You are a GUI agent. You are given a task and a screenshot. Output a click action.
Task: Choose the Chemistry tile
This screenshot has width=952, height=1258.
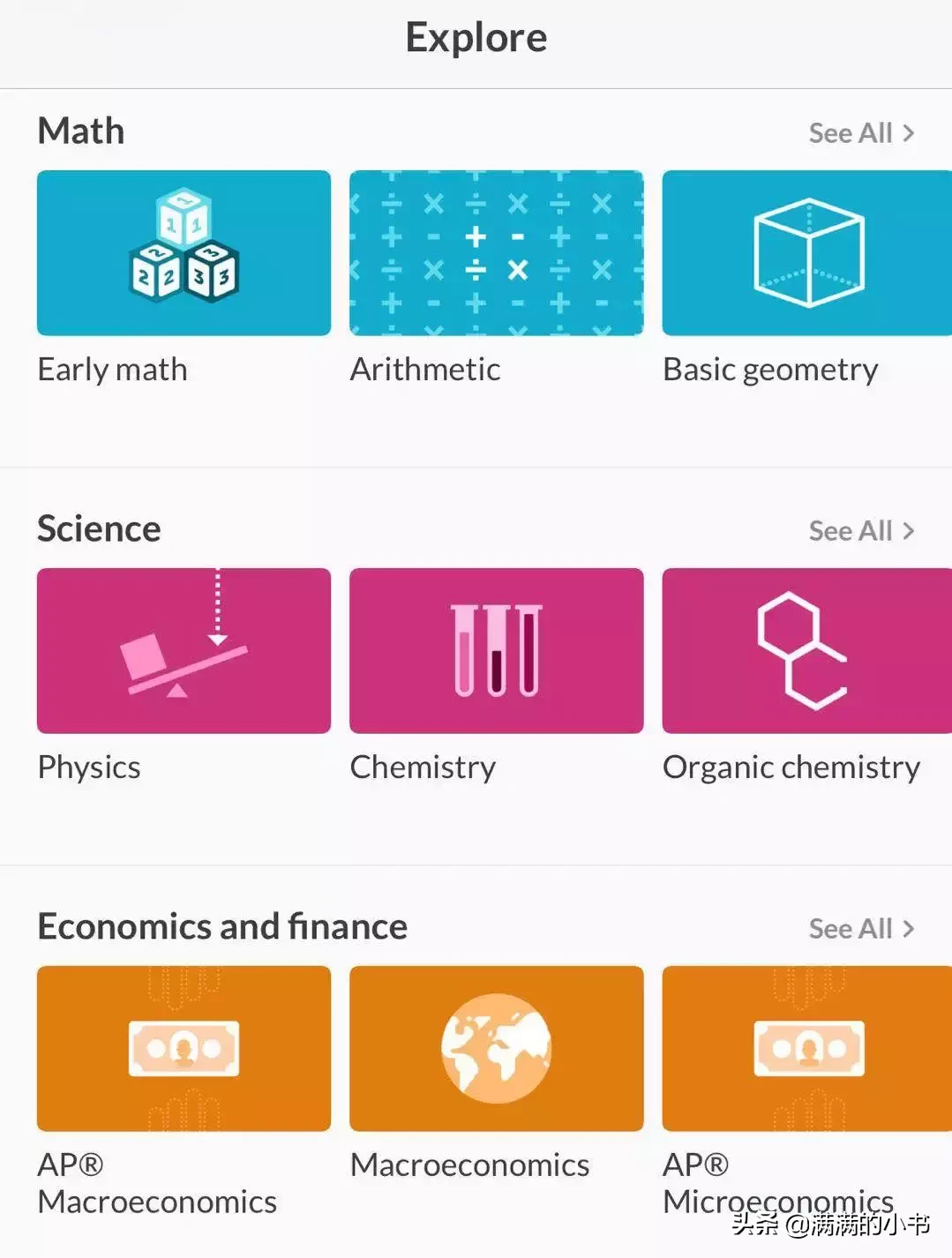coord(496,651)
